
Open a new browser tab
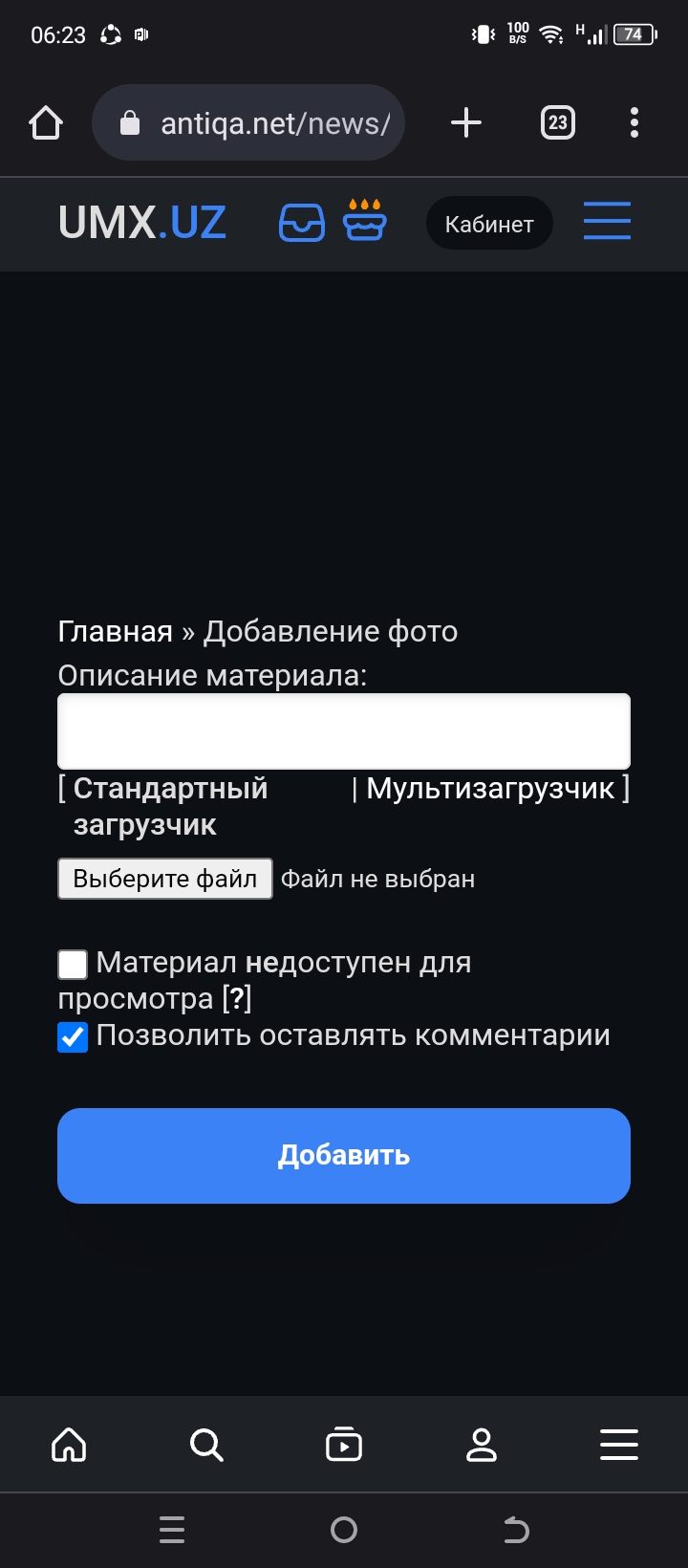465,123
